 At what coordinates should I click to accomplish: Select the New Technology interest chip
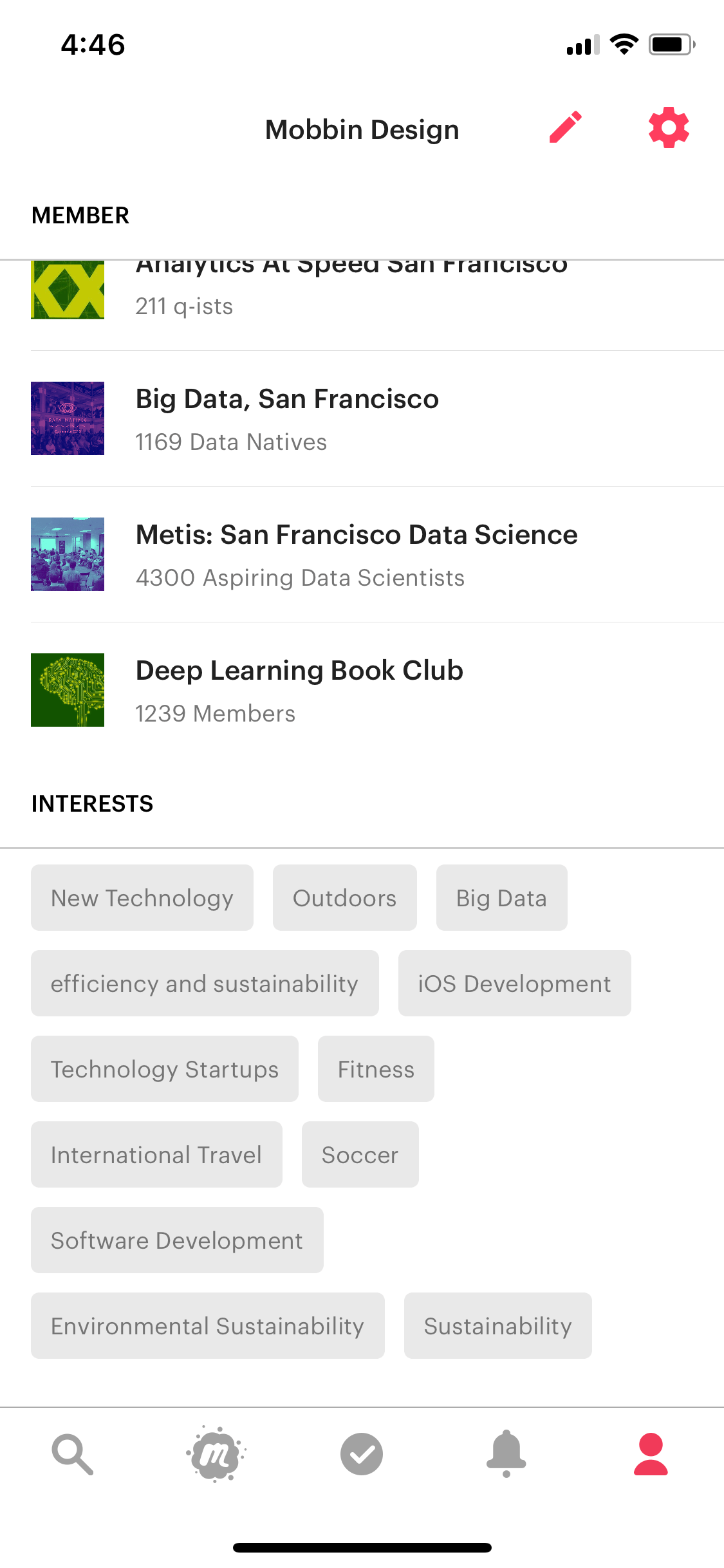pos(142,897)
